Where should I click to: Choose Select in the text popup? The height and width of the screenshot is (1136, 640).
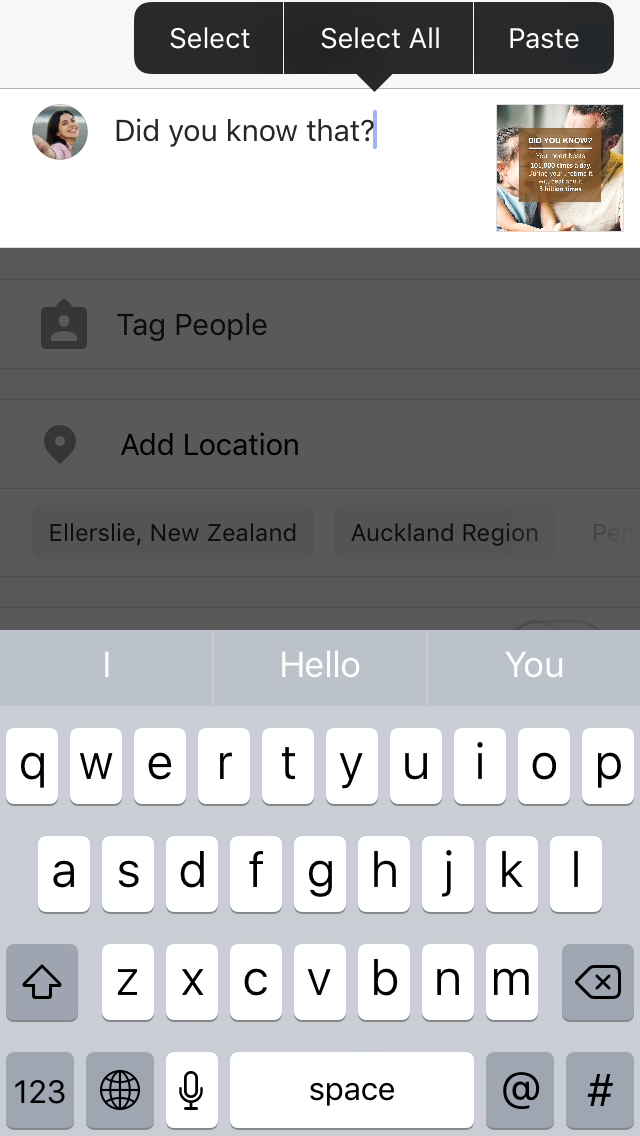coord(209,38)
